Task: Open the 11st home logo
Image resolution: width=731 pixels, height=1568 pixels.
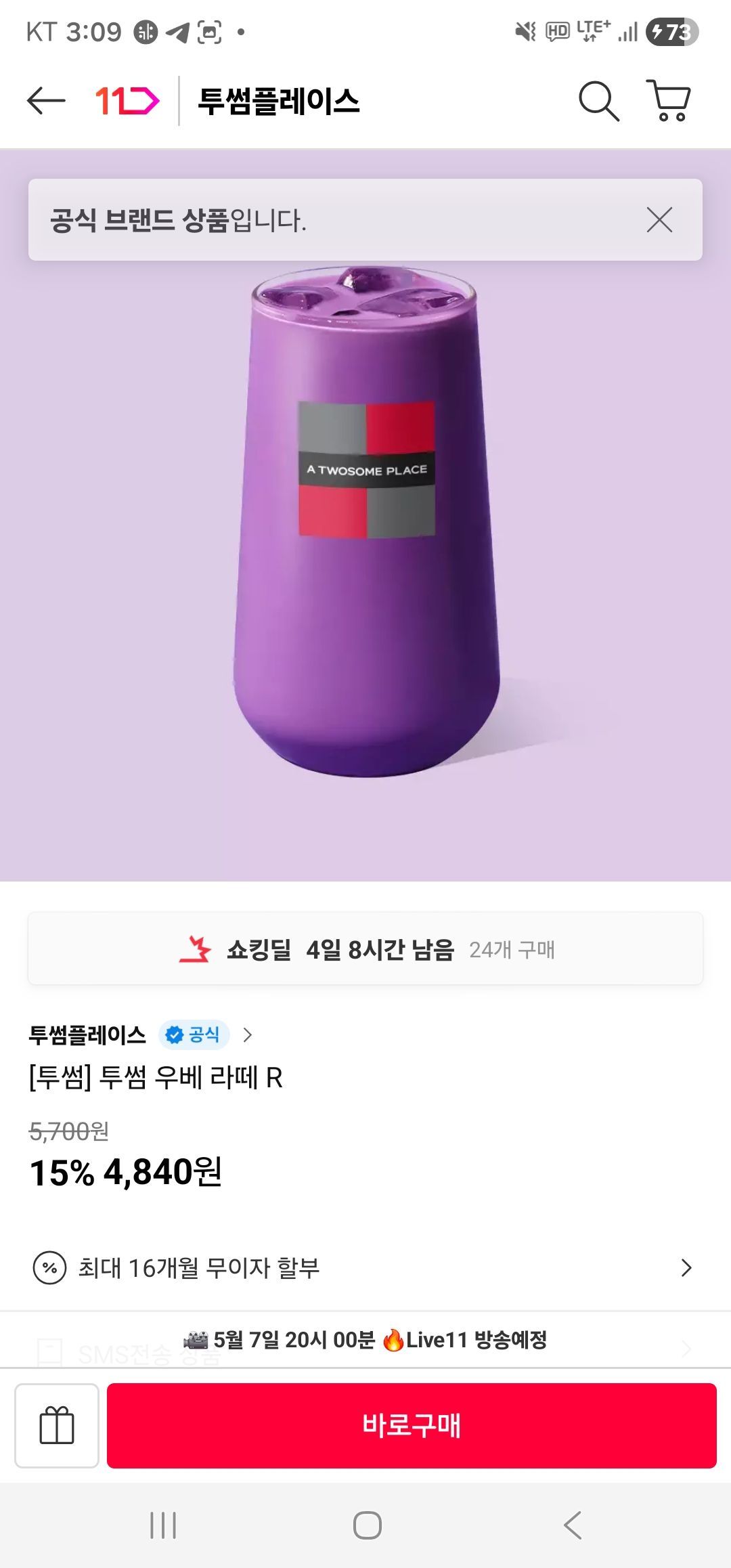Action: click(127, 102)
